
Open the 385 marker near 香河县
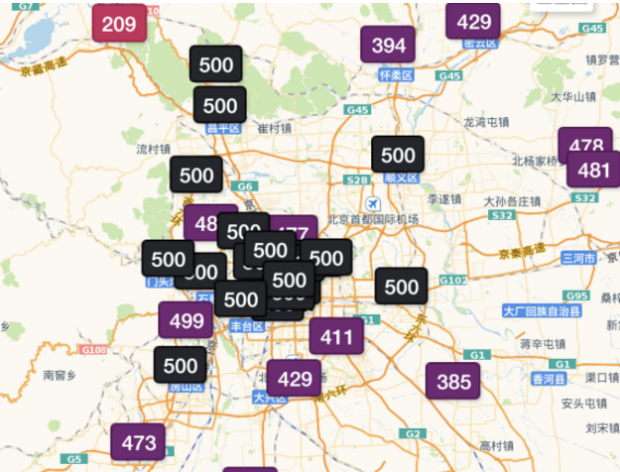(454, 381)
